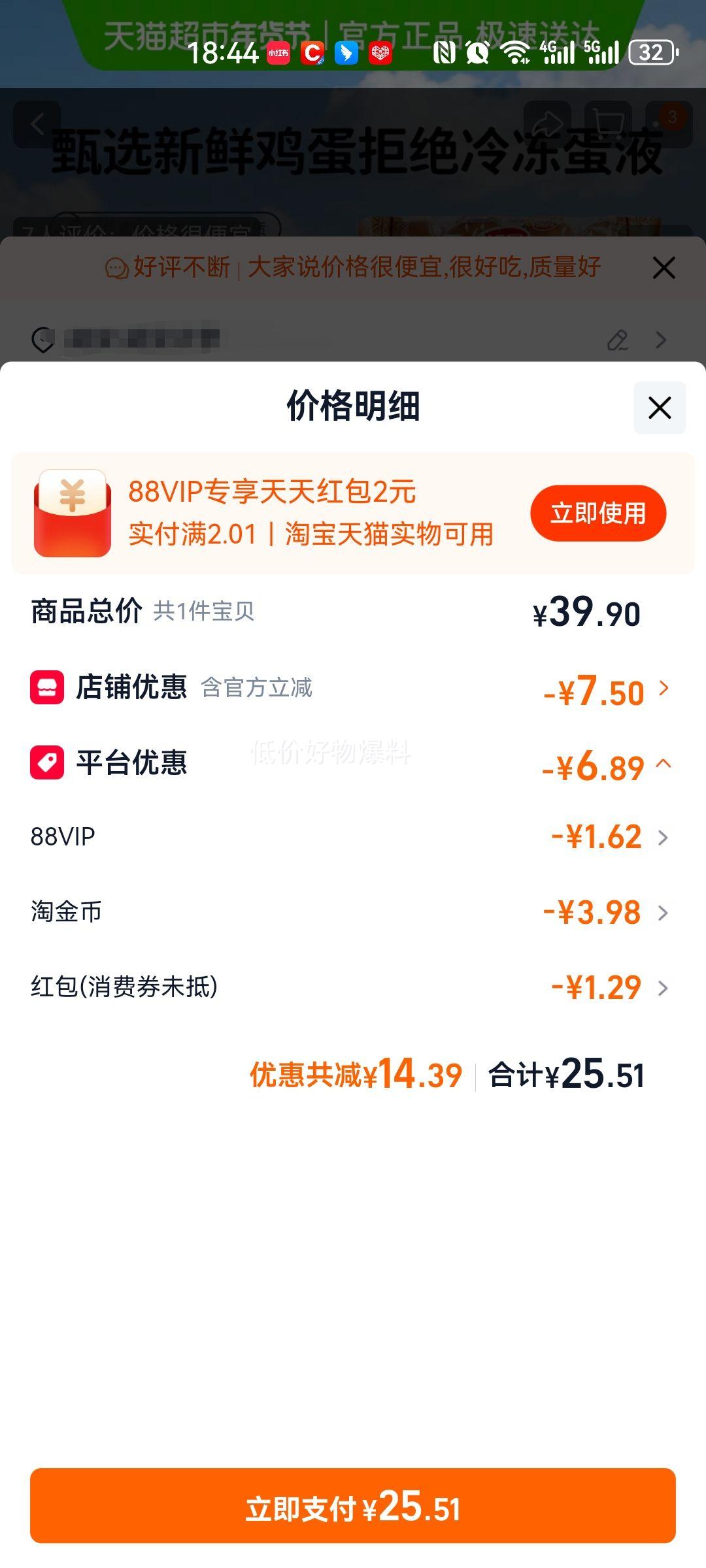Click the red 平台优惠 platform tag icon
The image size is (706, 1568).
click(x=46, y=763)
